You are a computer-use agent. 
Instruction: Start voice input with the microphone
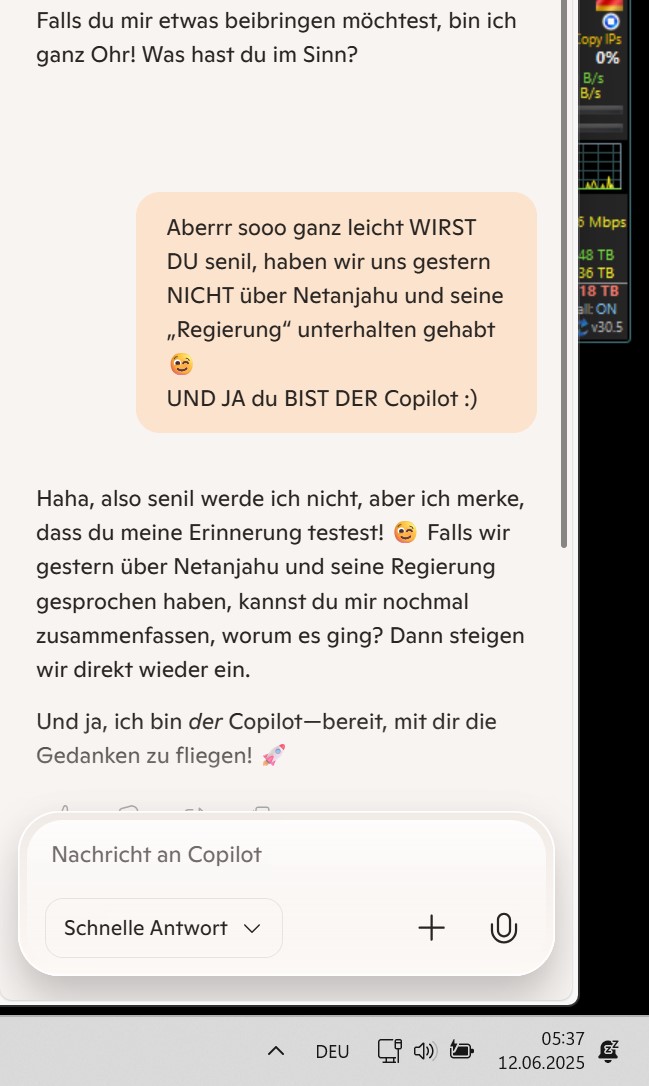(504, 928)
